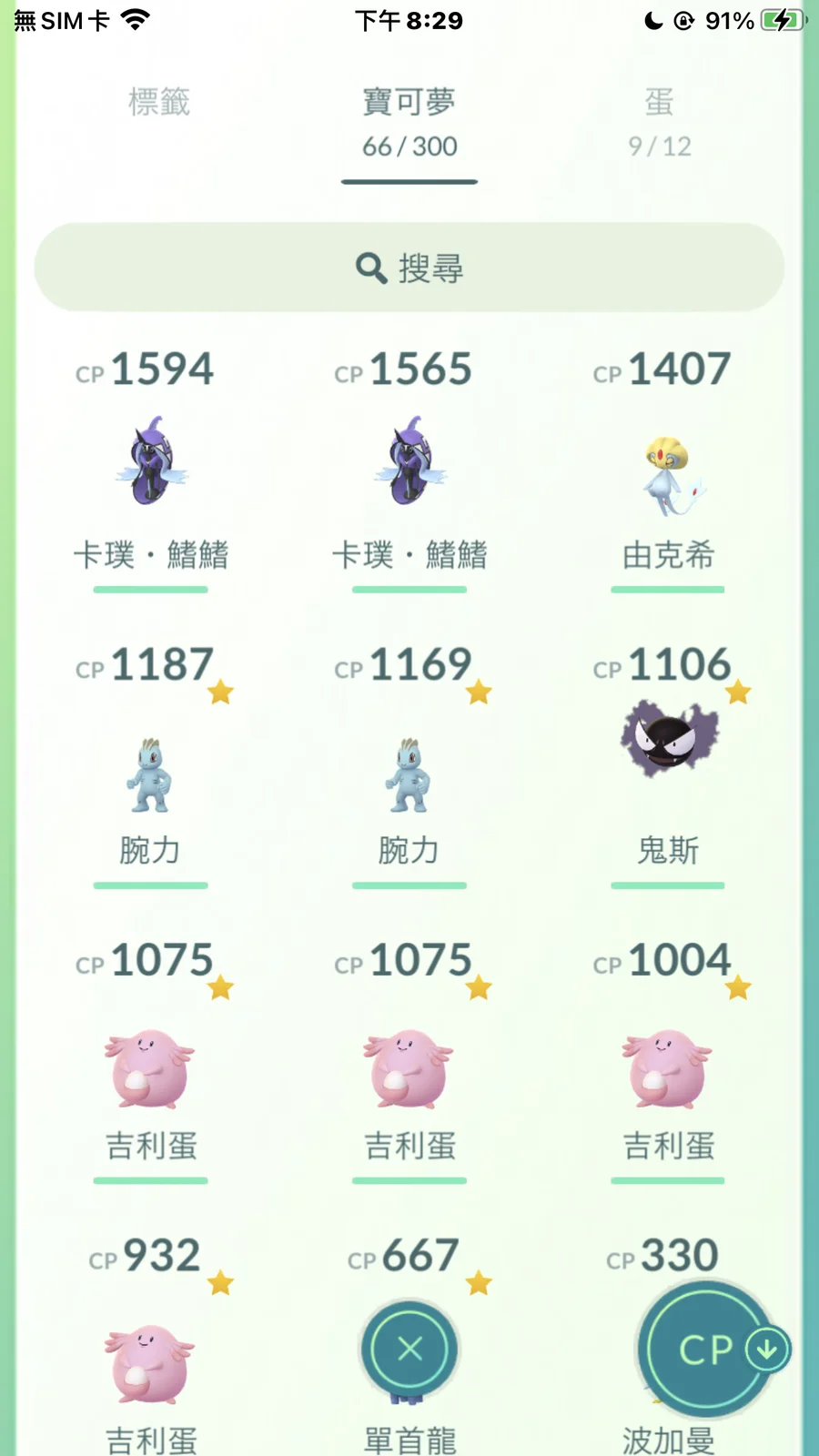Open 由克希 with CP 1407
The width and height of the screenshot is (819, 1456).
coord(668,473)
